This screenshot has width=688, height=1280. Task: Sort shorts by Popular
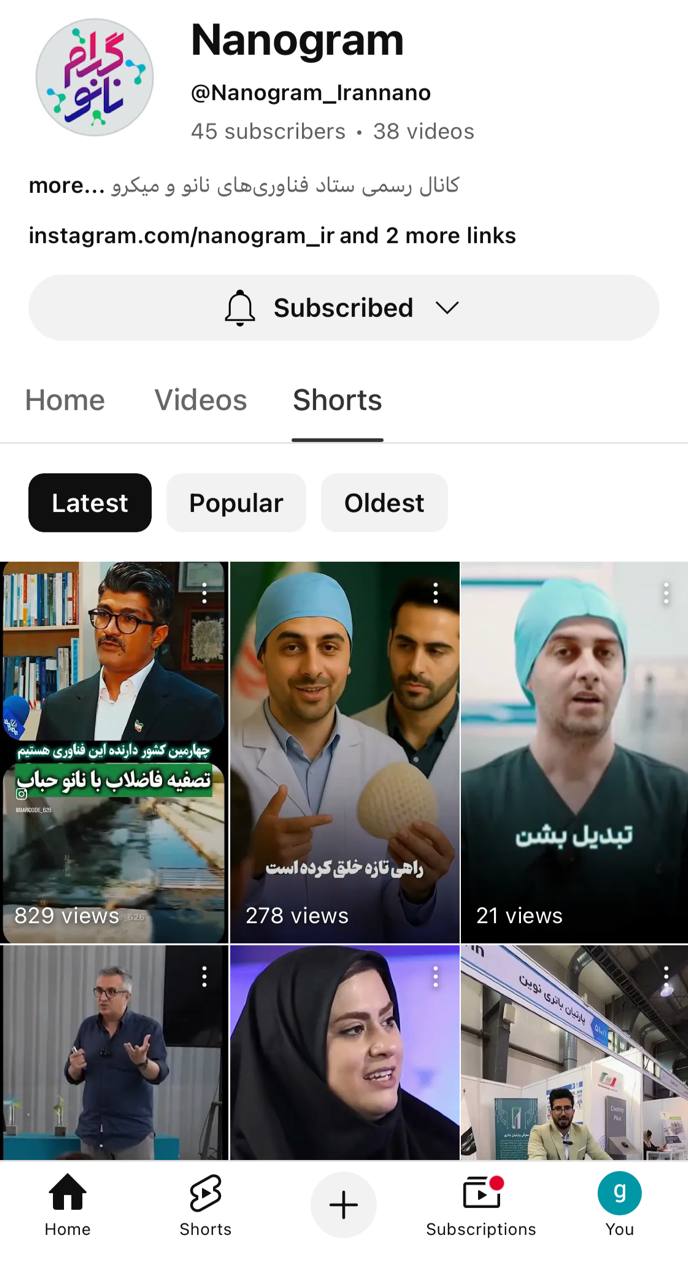(236, 503)
